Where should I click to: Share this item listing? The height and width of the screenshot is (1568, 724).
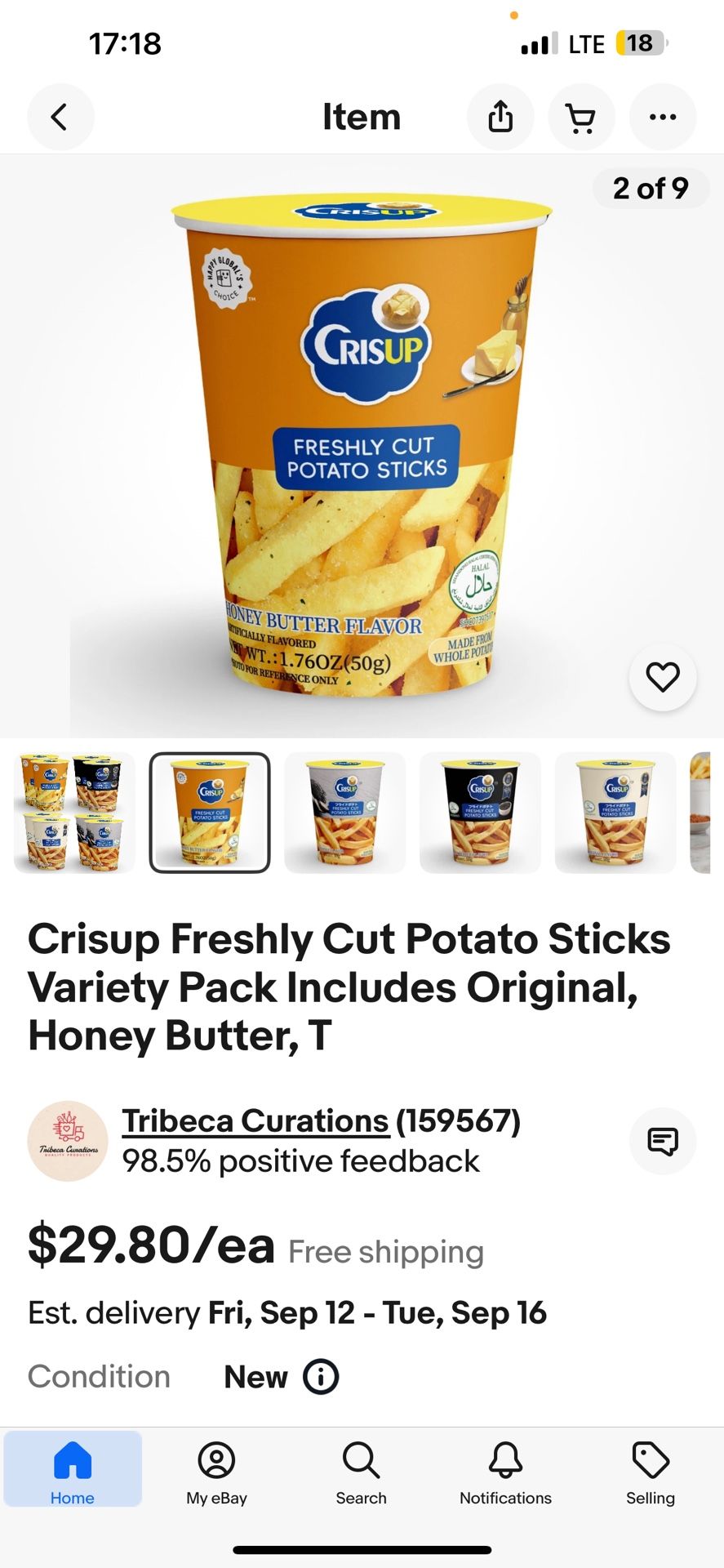point(500,117)
